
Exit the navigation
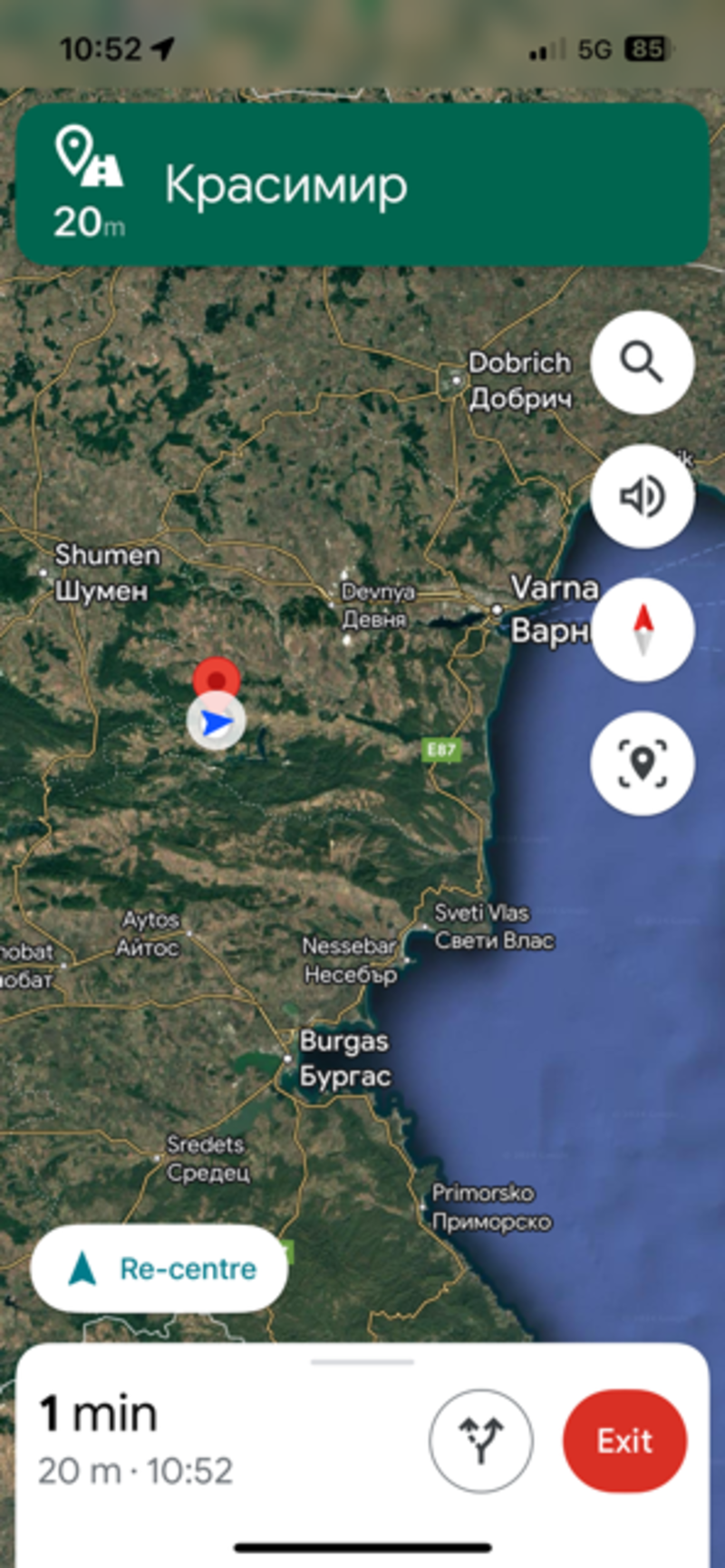coord(624,1440)
